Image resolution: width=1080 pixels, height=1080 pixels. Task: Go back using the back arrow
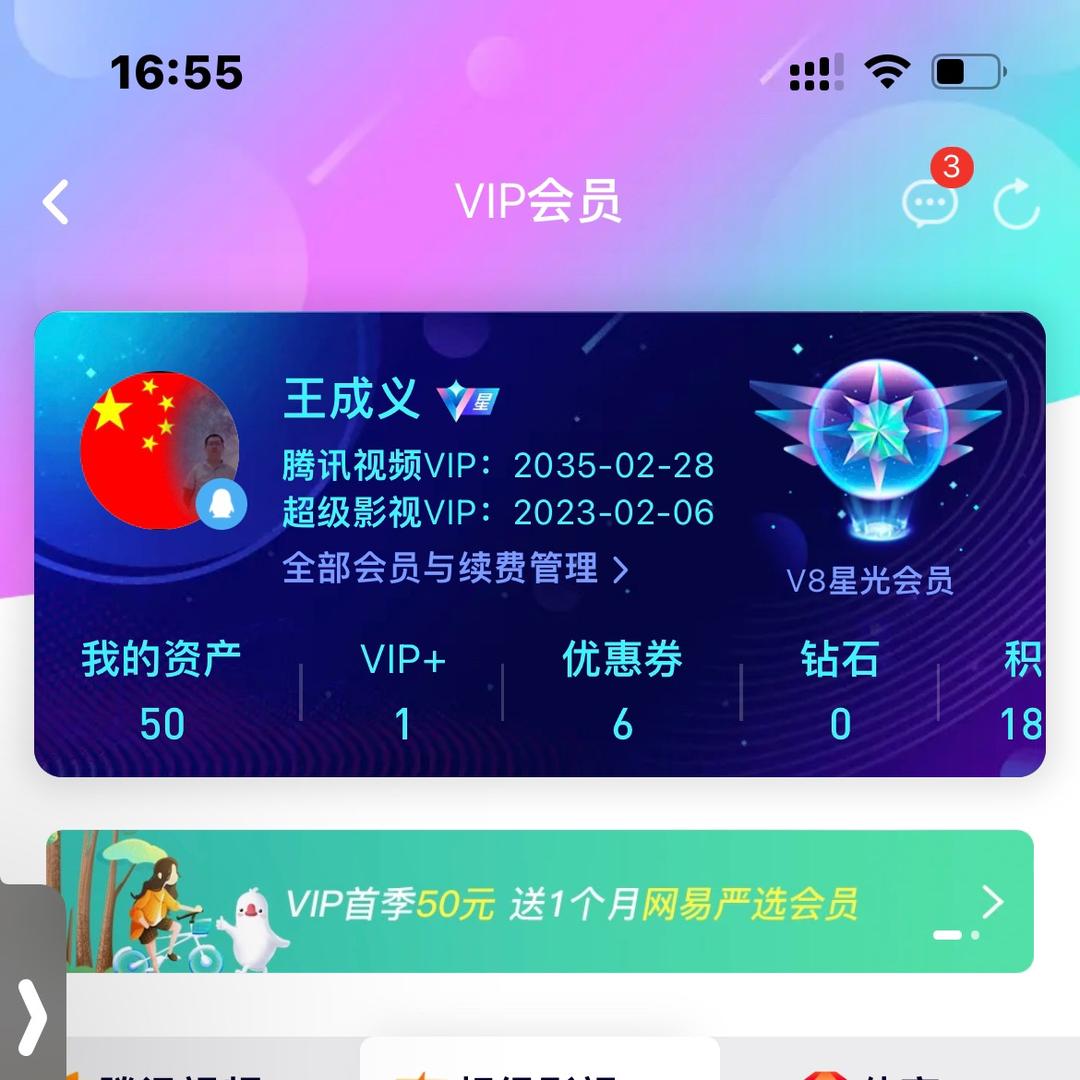(56, 202)
